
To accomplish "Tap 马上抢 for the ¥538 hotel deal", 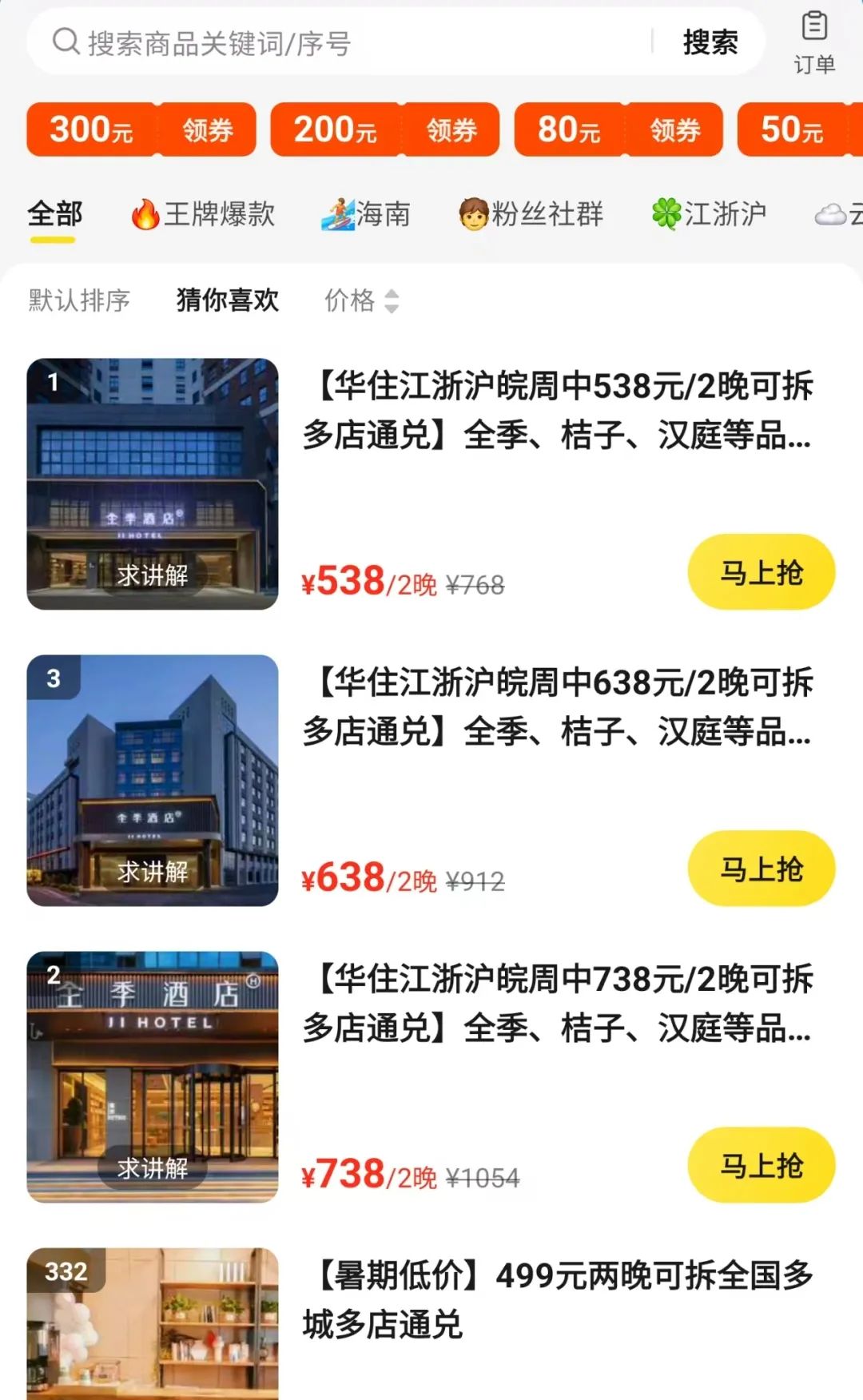I will tap(761, 572).
